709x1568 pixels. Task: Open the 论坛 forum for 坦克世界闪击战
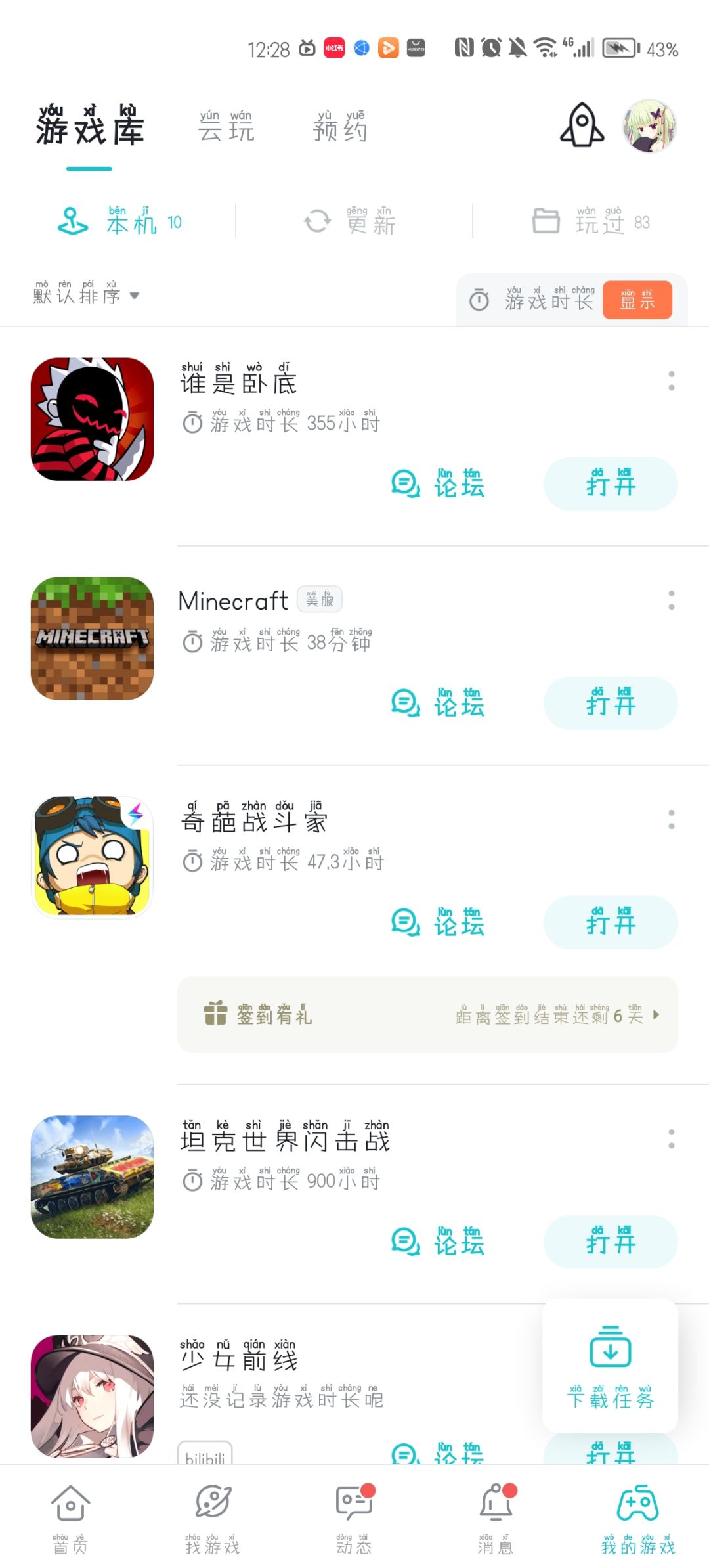(x=438, y=1242)
